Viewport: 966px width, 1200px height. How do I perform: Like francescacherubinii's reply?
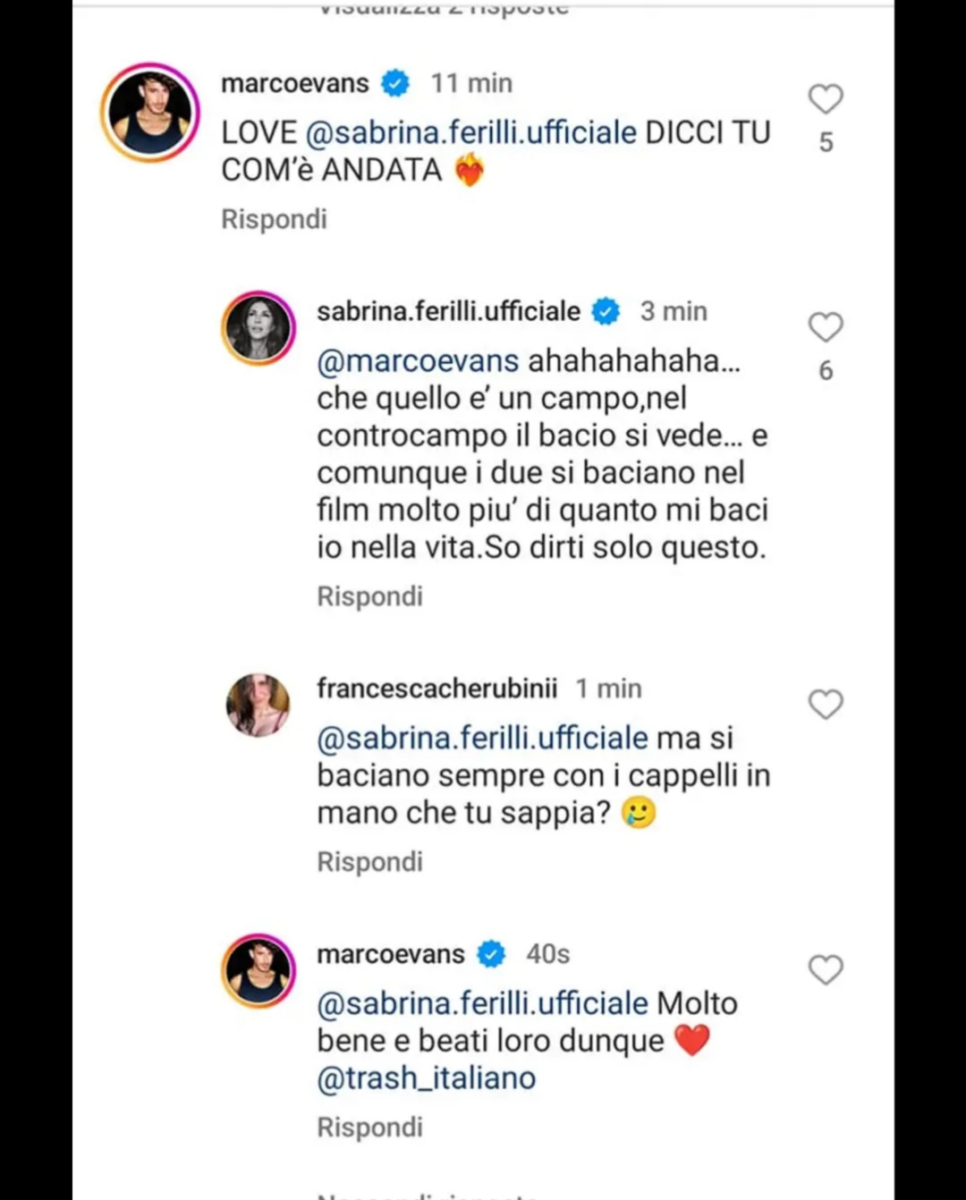click(825, 705)
